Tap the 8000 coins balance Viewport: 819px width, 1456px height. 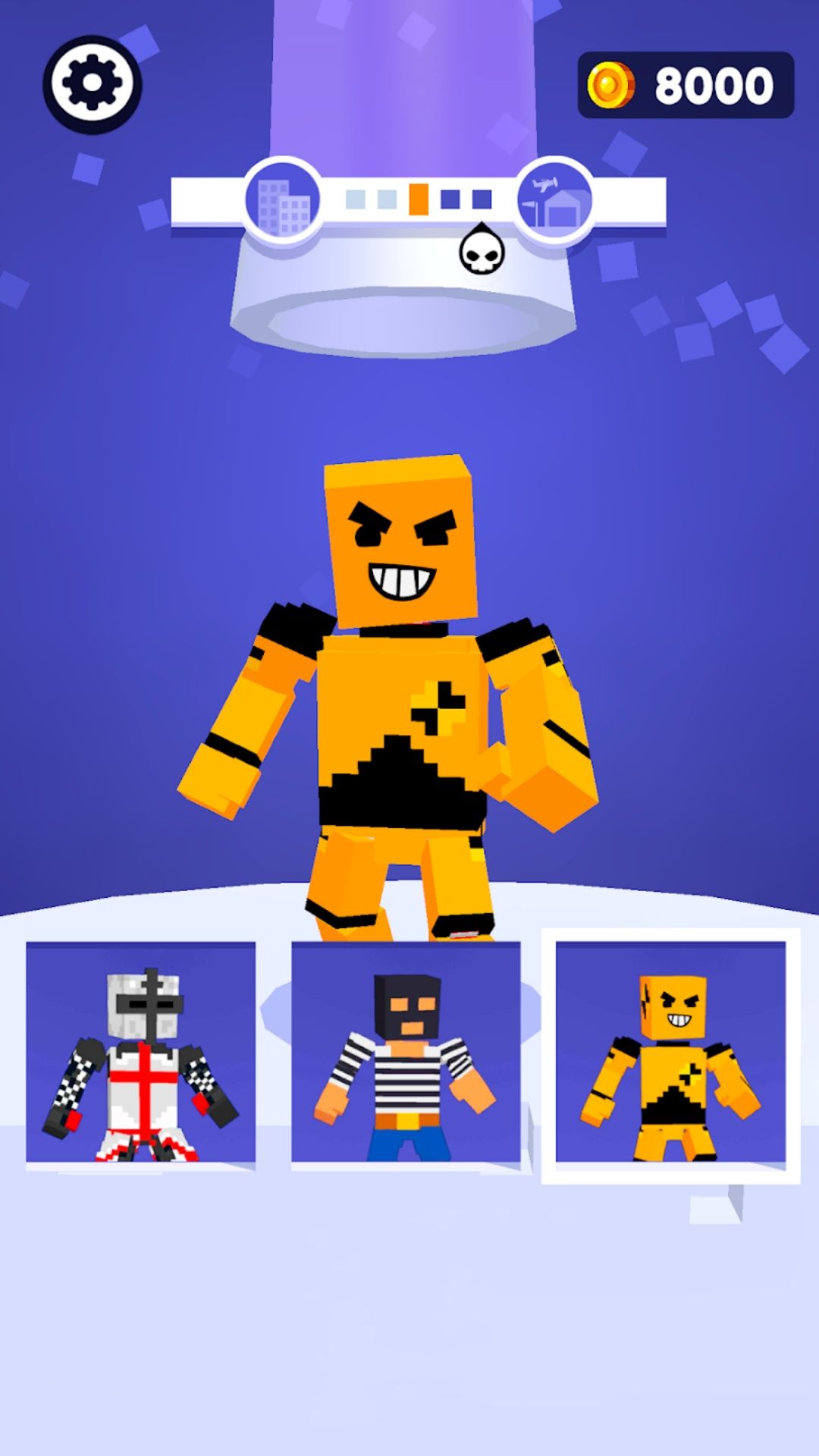click(x=686, y=85)
